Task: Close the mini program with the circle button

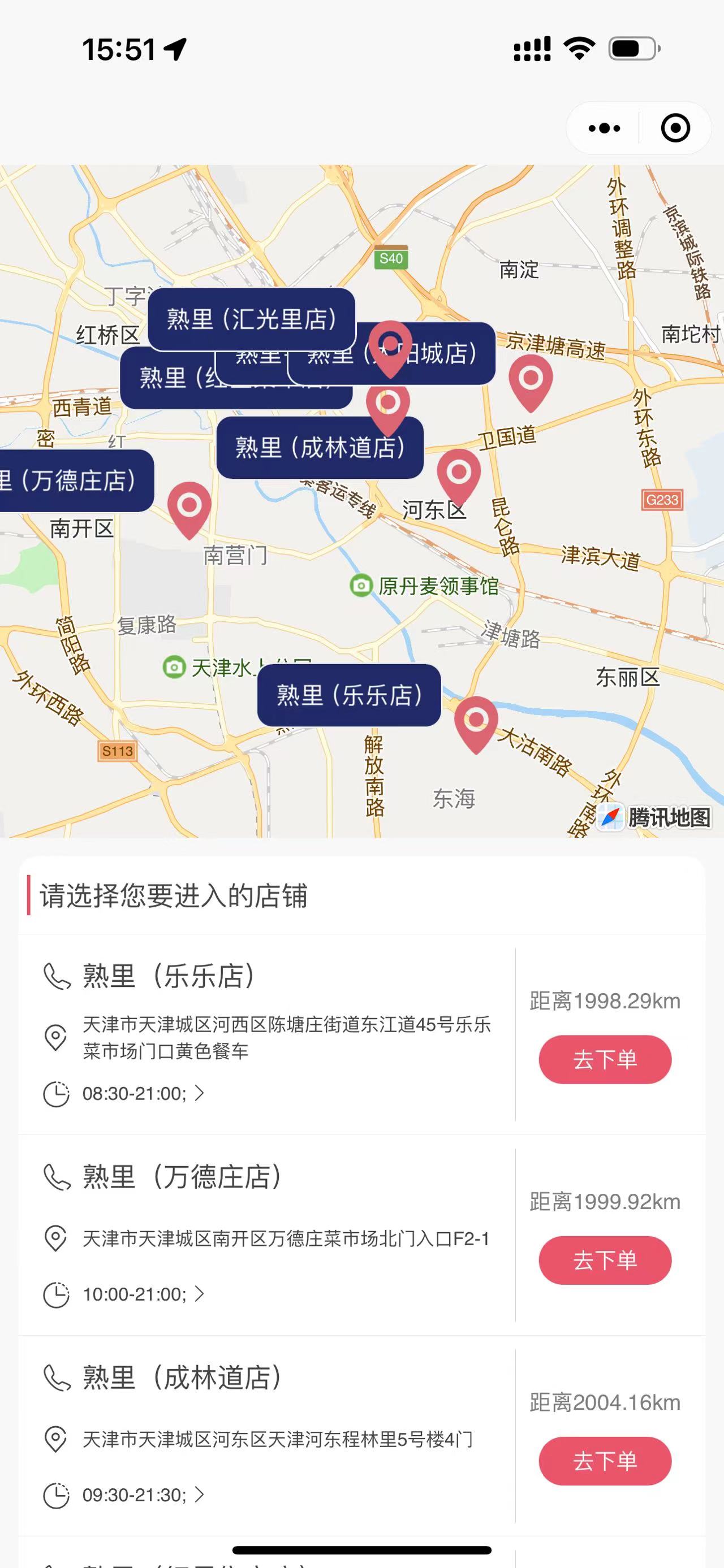Action: (675, 128)
